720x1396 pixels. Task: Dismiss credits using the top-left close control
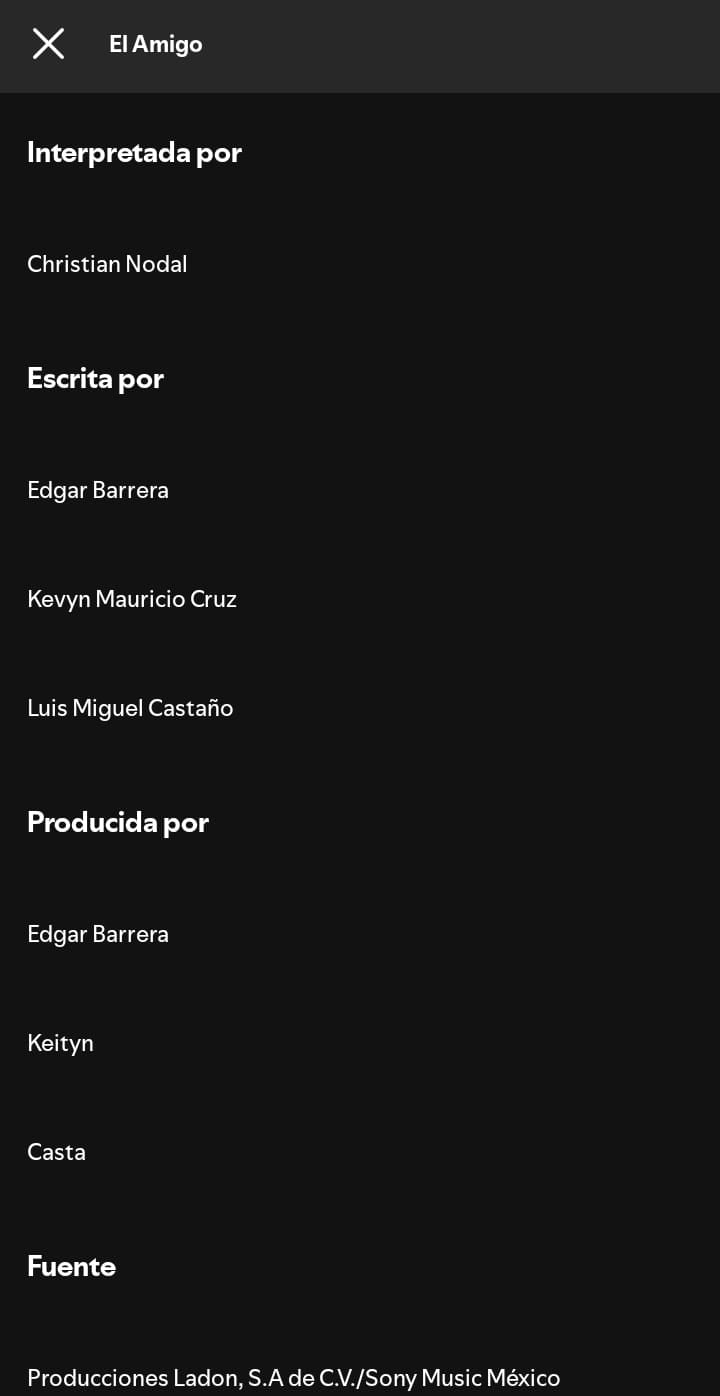coord(47,44)
